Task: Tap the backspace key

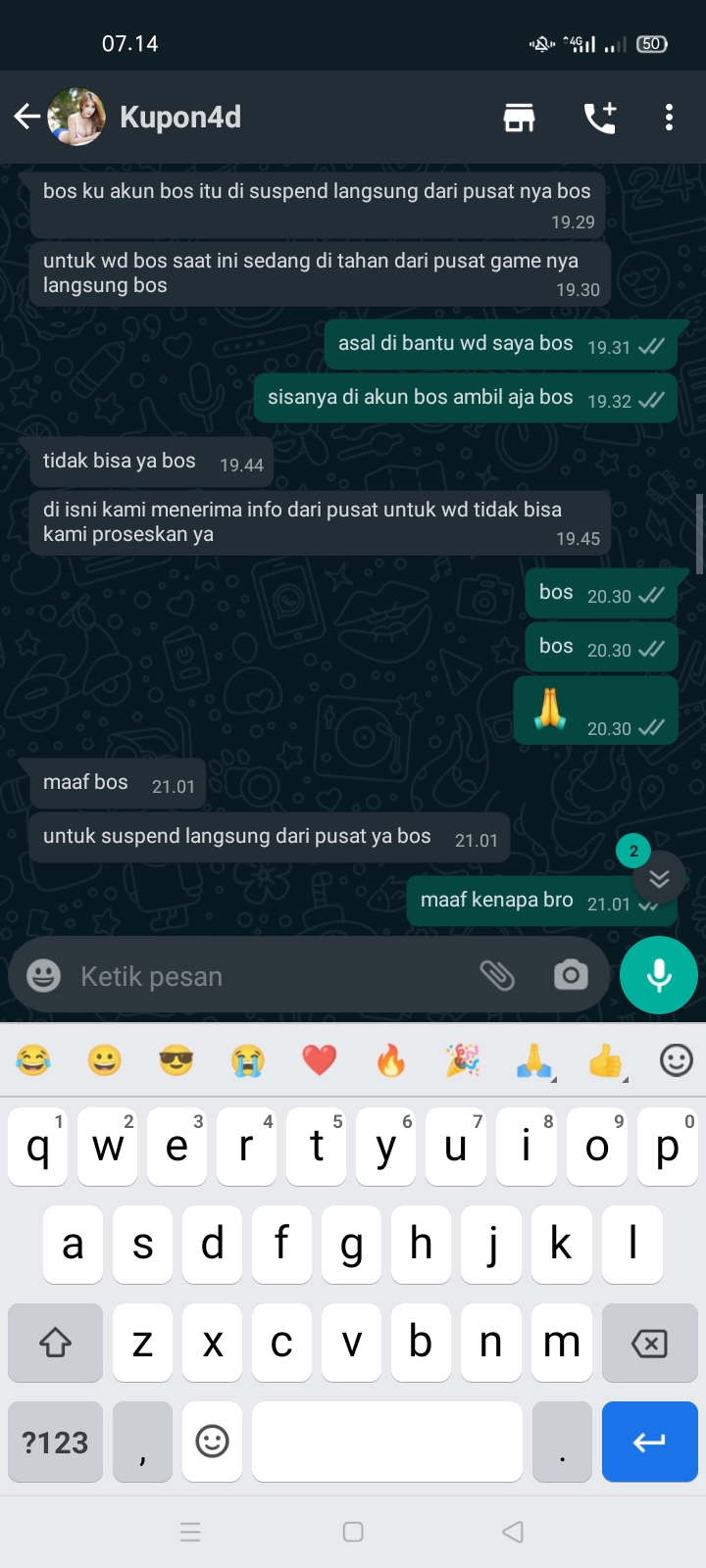Action: pyautogui.click(x=649, y=1343)
